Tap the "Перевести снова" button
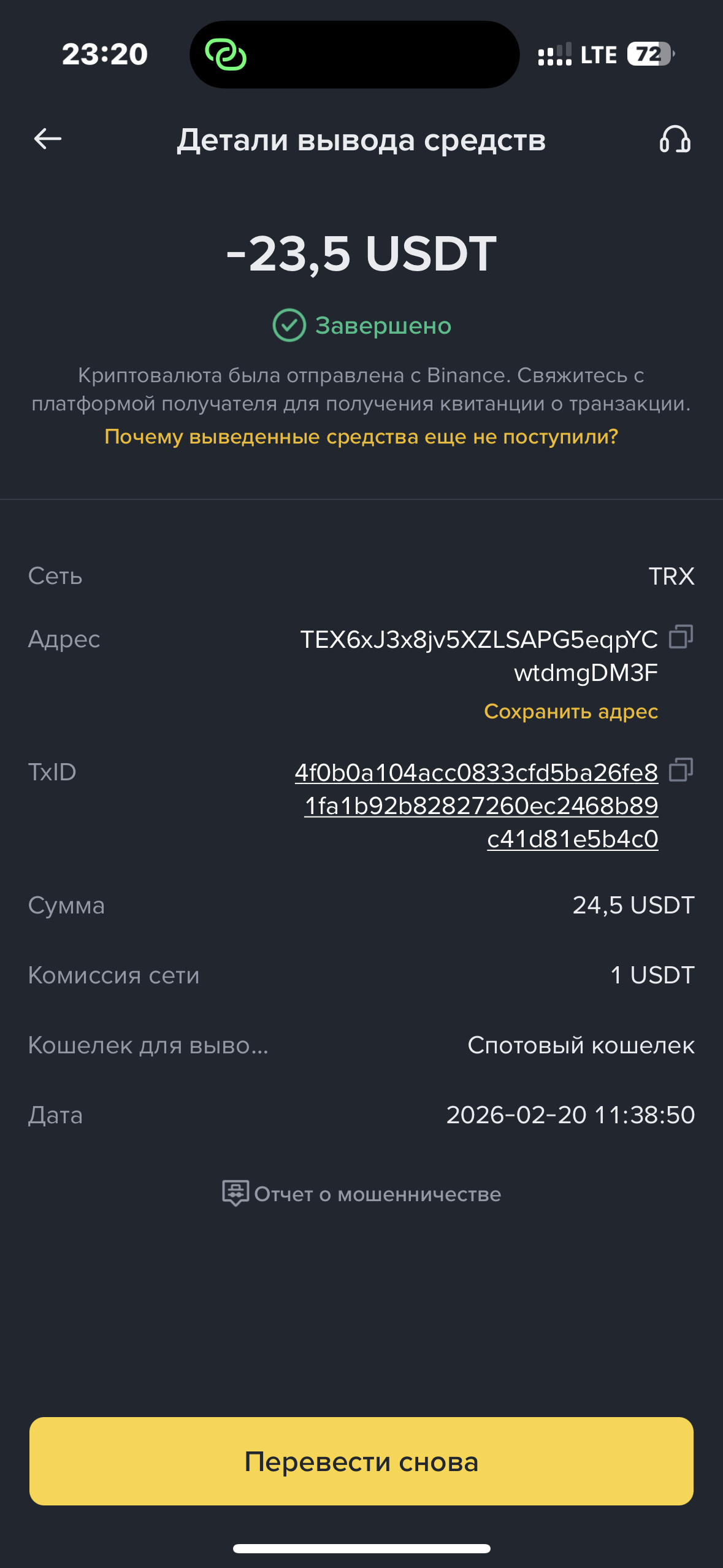This screenshot has width=723, height=1568. [x=361, y=1461]
